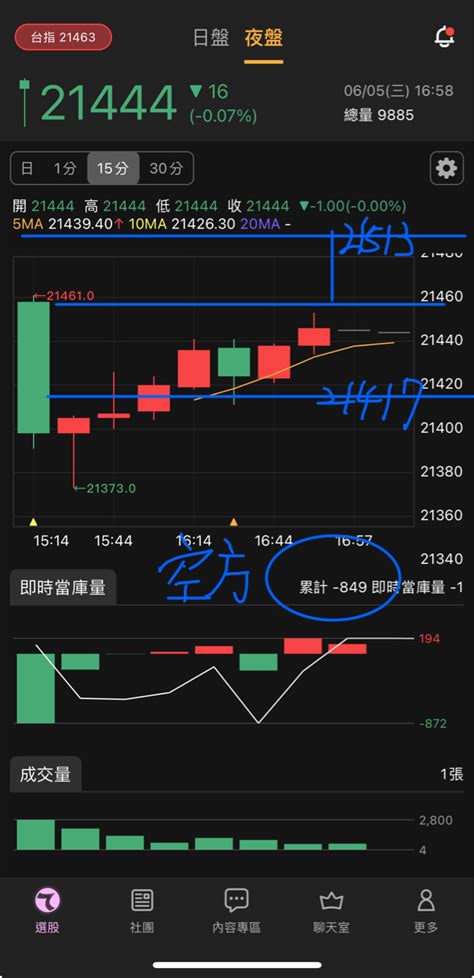Change chart to 30分 interval
The image size is (474, 978).
tap(167, 168)
